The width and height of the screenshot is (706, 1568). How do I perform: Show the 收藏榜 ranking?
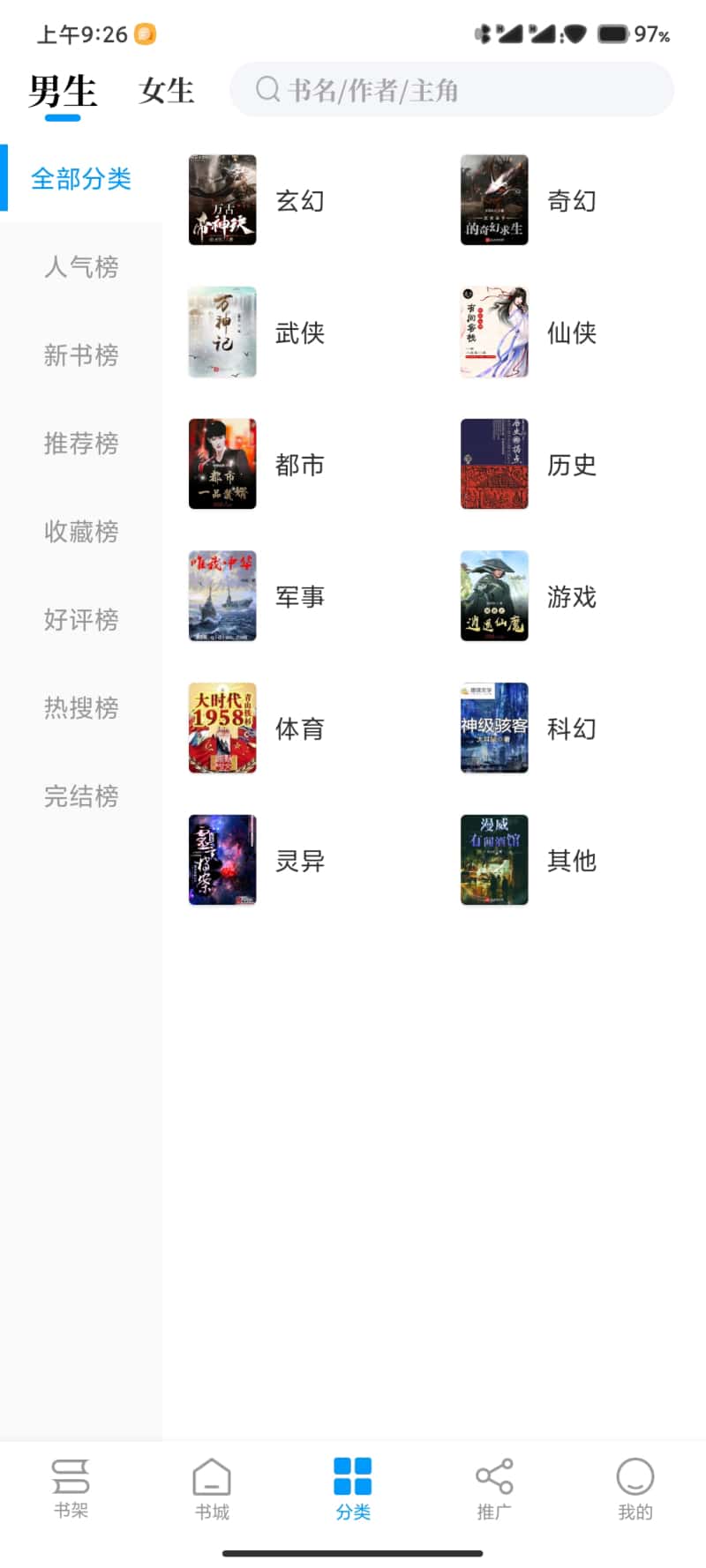pyautogui.click(x=81, y=532)
